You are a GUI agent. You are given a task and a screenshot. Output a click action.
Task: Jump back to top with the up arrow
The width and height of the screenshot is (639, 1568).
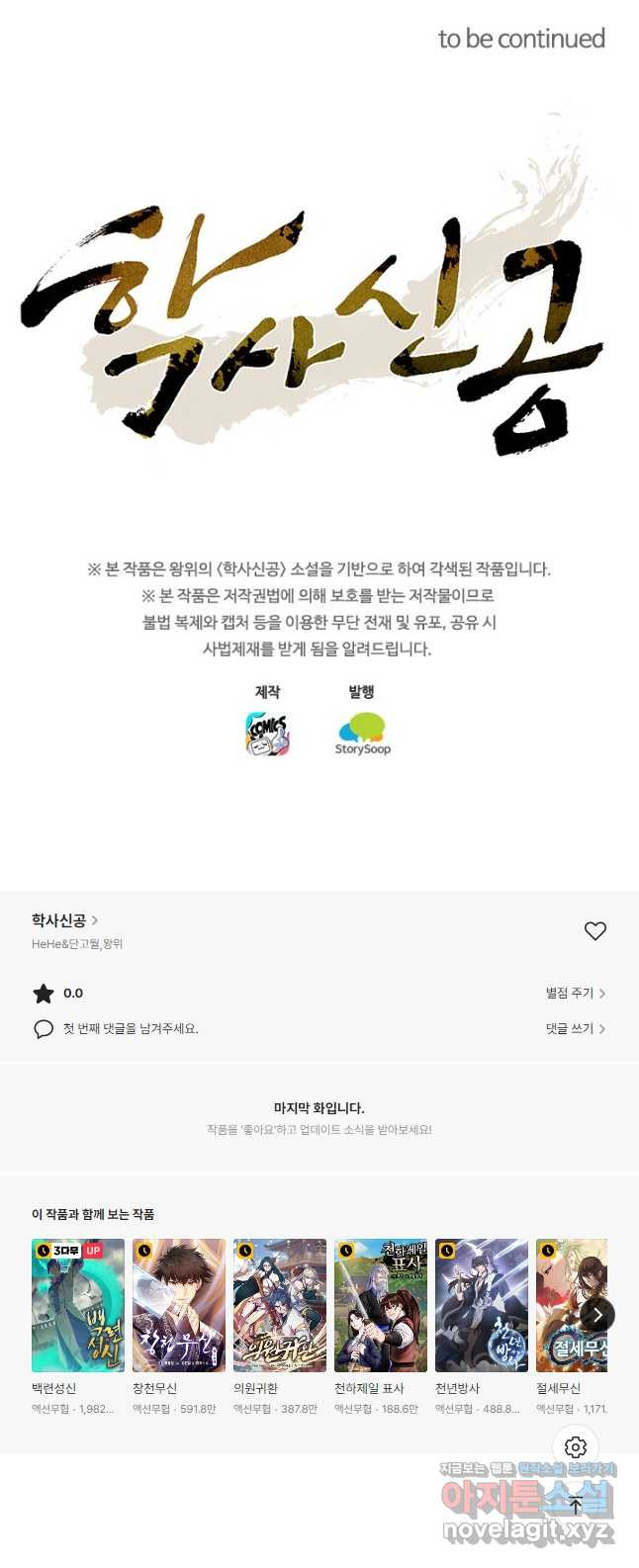[576, 1506]
